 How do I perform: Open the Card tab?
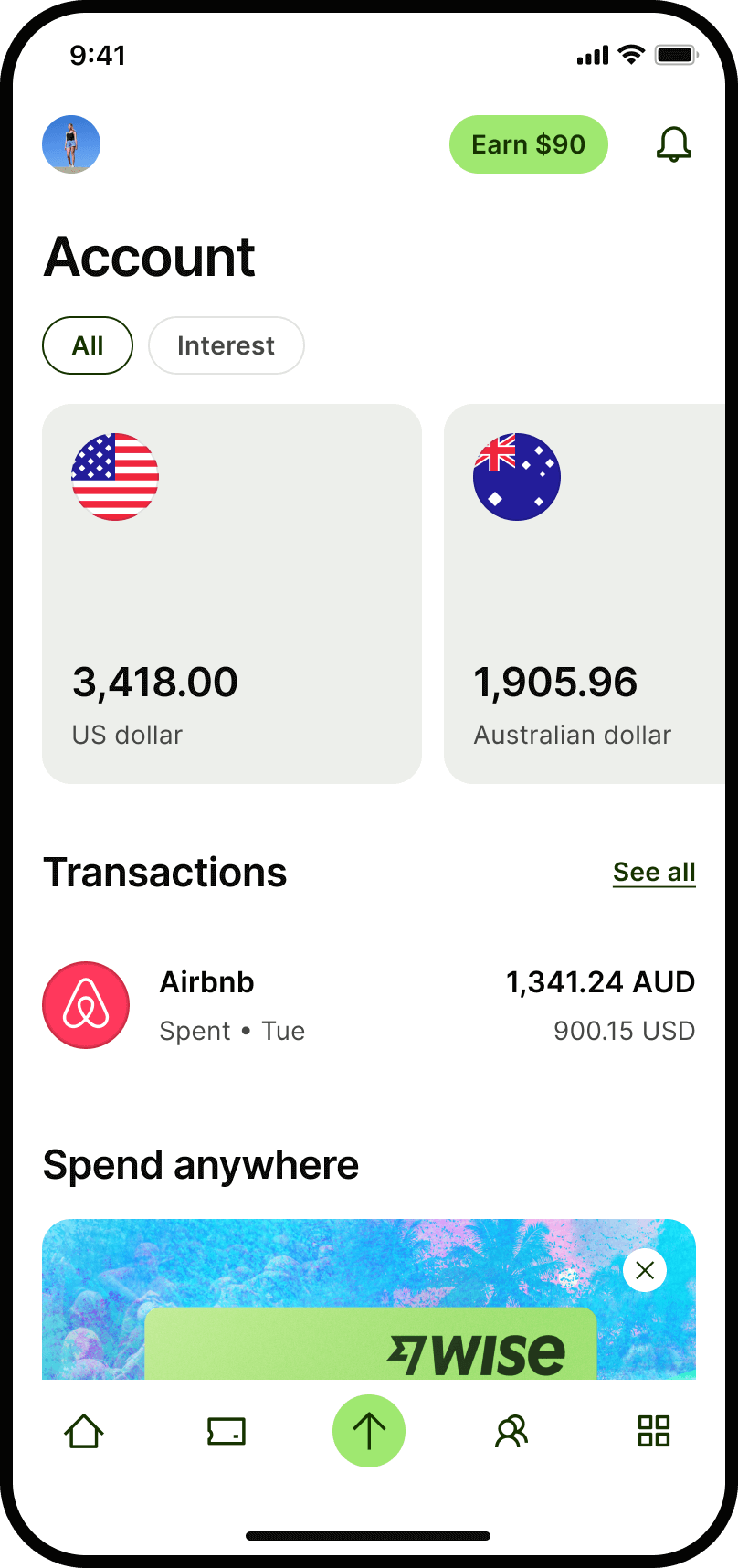[227, 1431]
